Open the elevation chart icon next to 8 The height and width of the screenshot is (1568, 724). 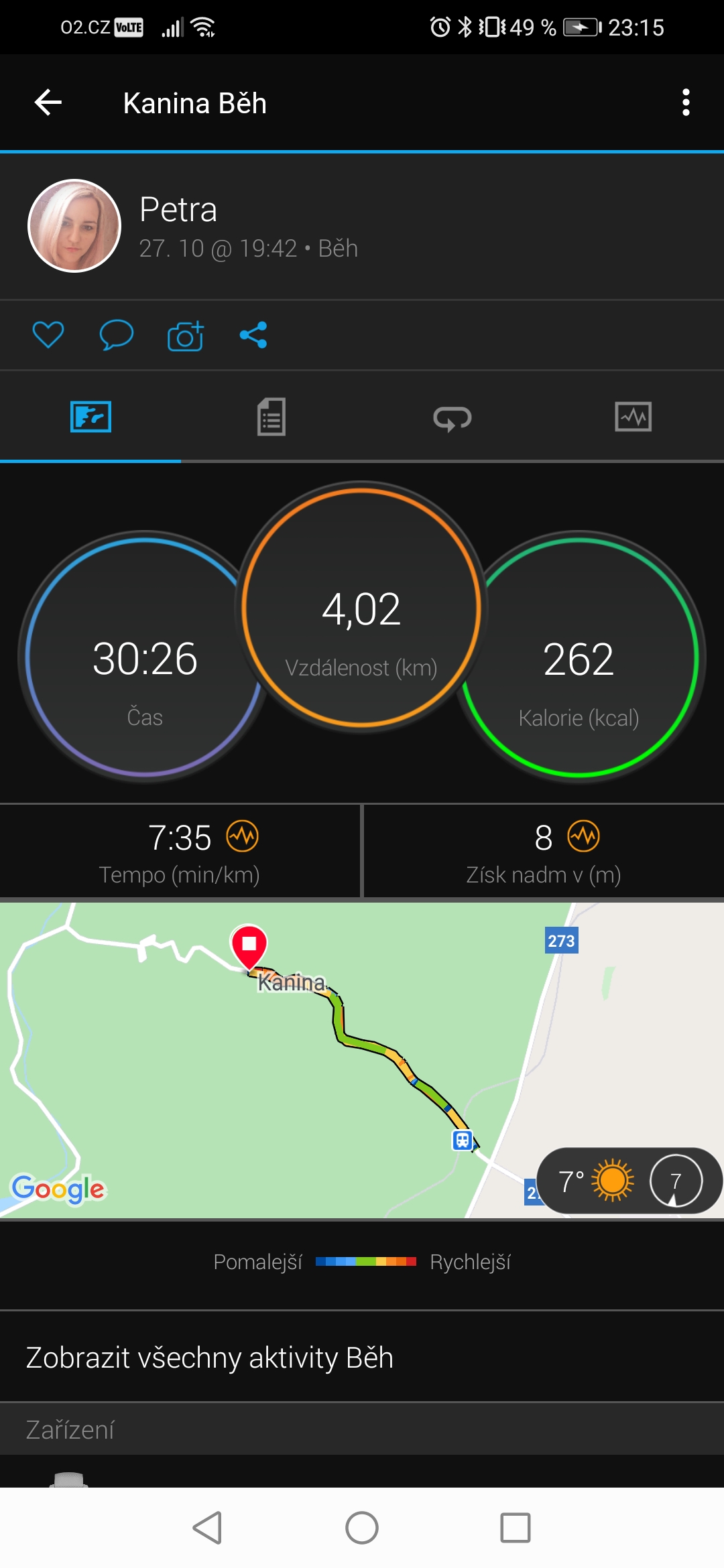(x=584, y=836)
